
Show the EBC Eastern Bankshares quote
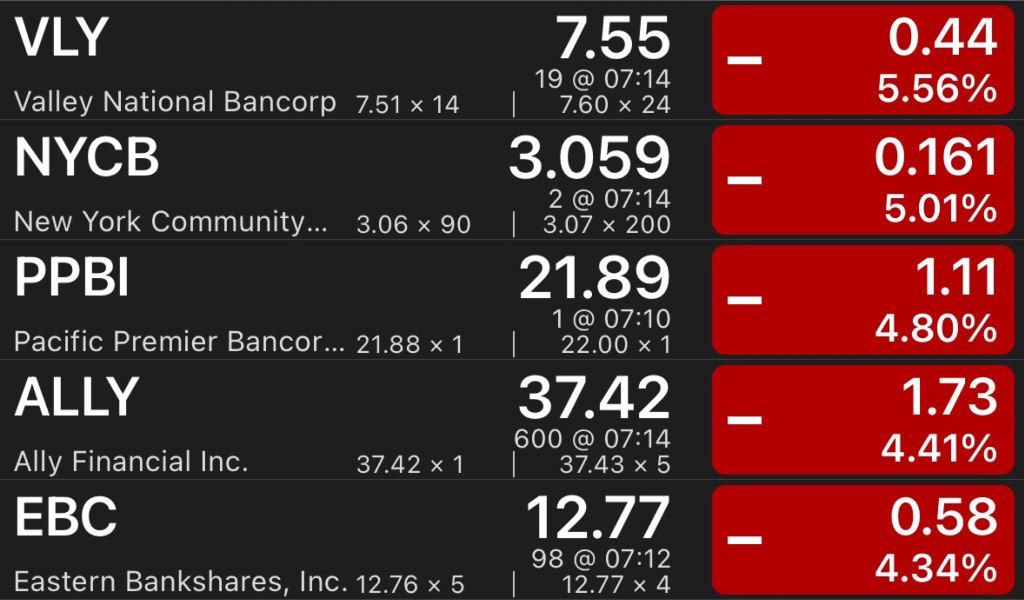(x=300, y=540)
